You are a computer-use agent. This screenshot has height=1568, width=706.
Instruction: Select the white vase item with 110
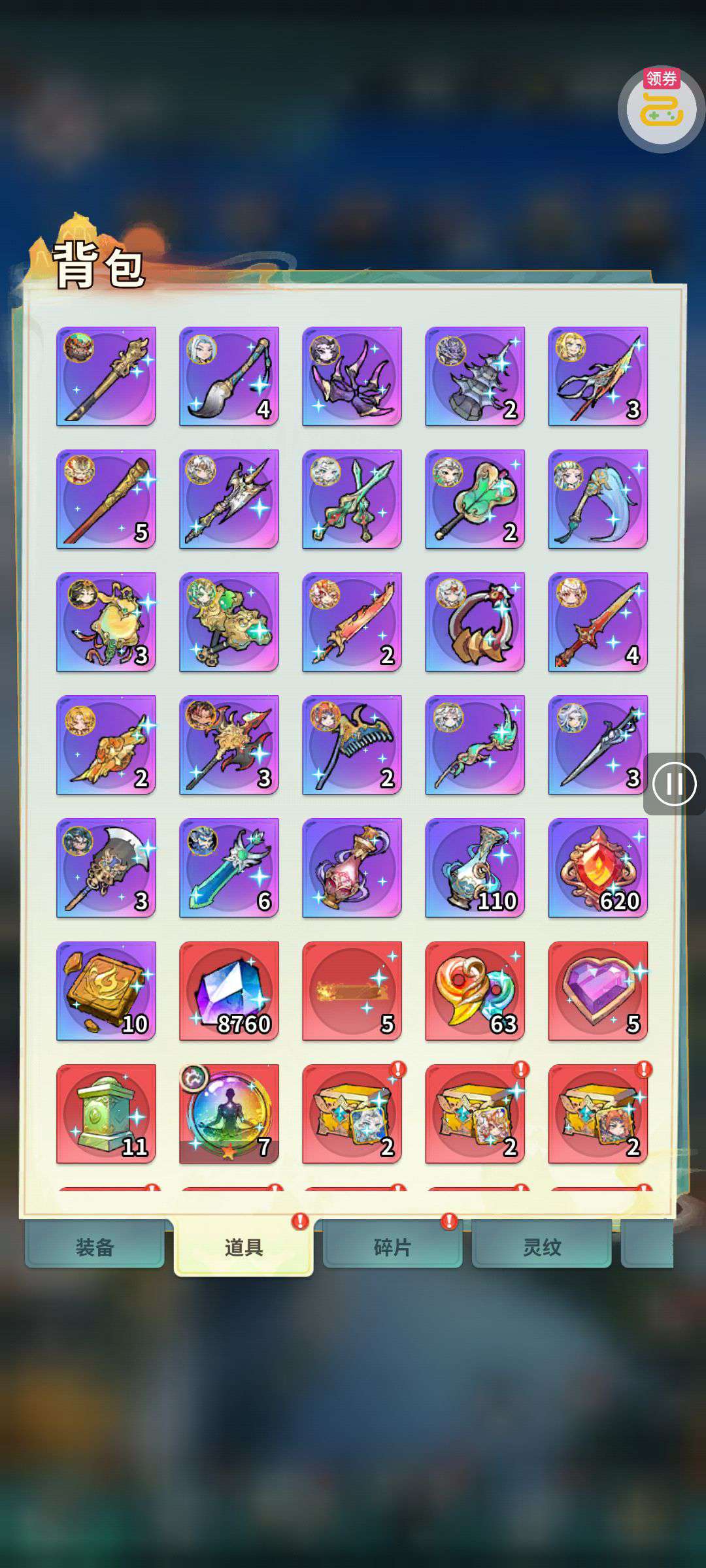coord(475,868)
